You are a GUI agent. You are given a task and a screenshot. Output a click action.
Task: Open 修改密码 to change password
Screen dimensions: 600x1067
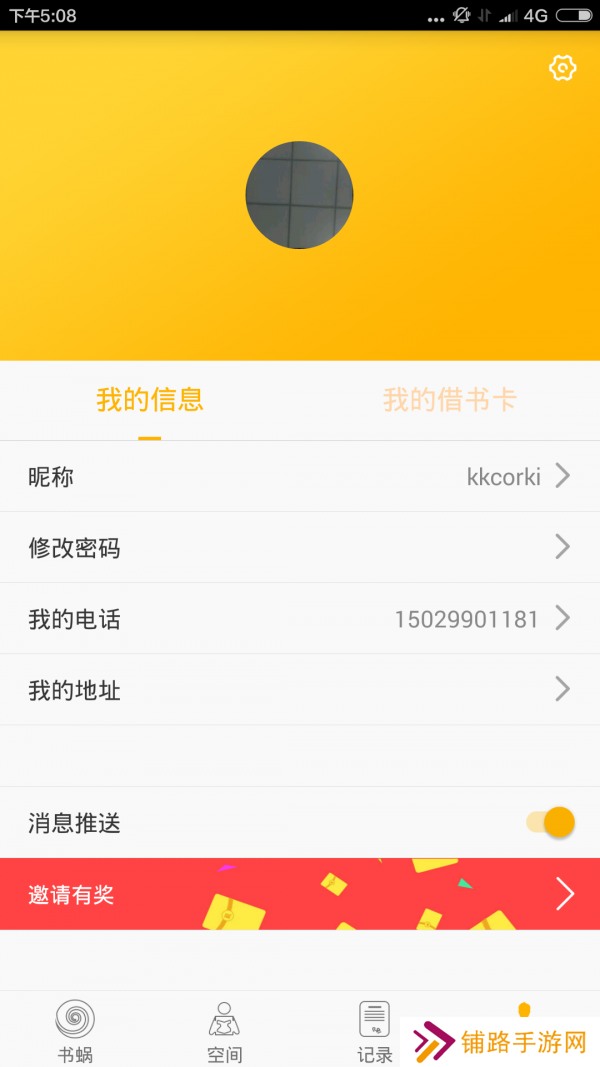300,548
